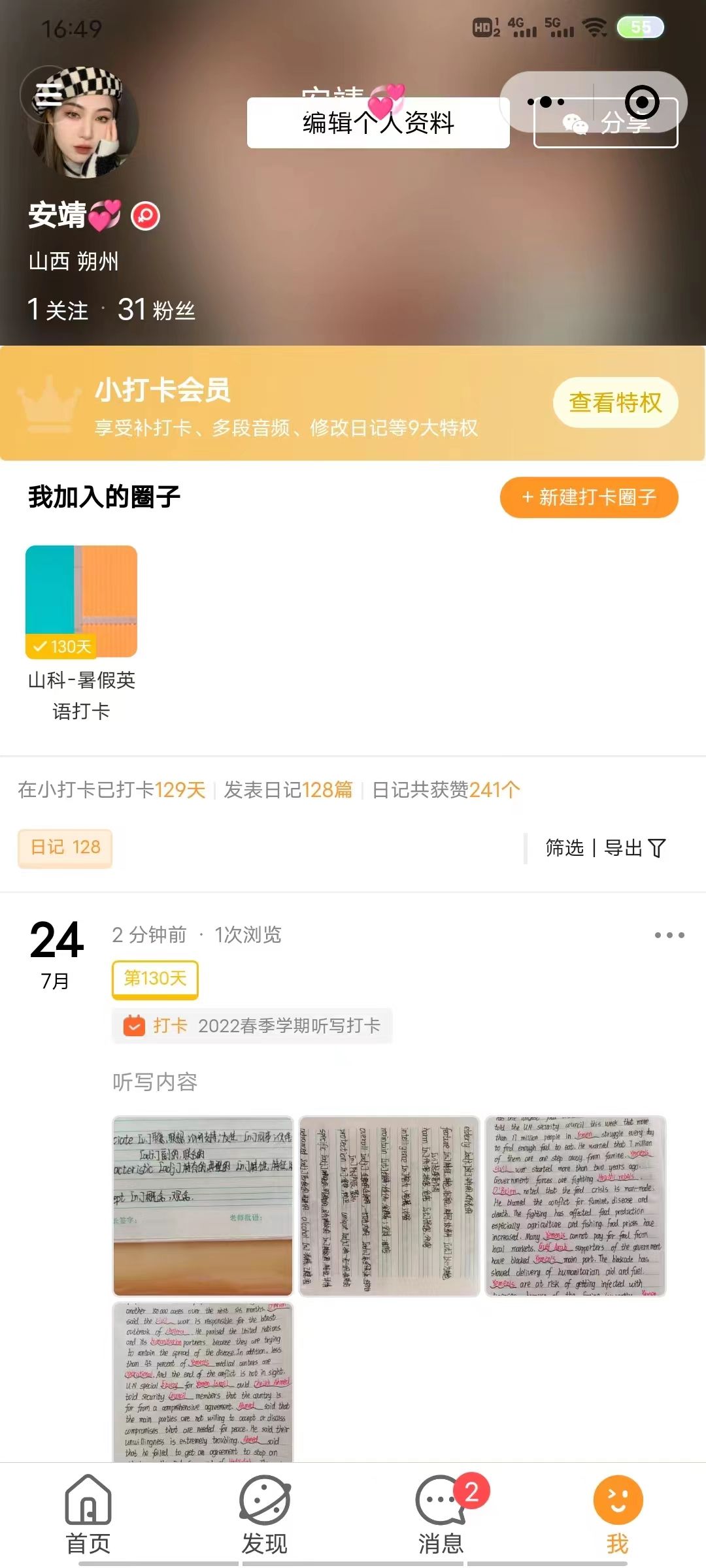Image resolution: width=706 pixels, height=1568 pixels.
Task: Open 筛选 | 导出 filter options
Action: point(605,848)
